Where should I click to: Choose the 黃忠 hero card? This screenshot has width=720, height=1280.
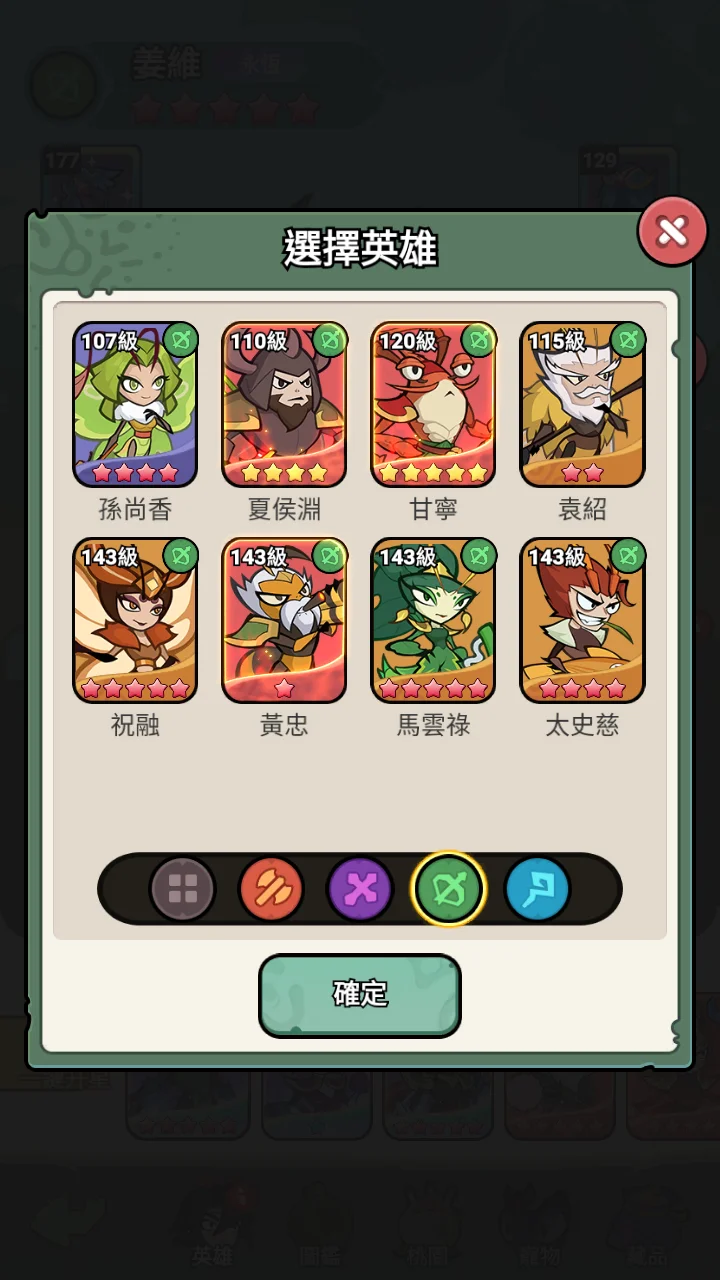284,621
